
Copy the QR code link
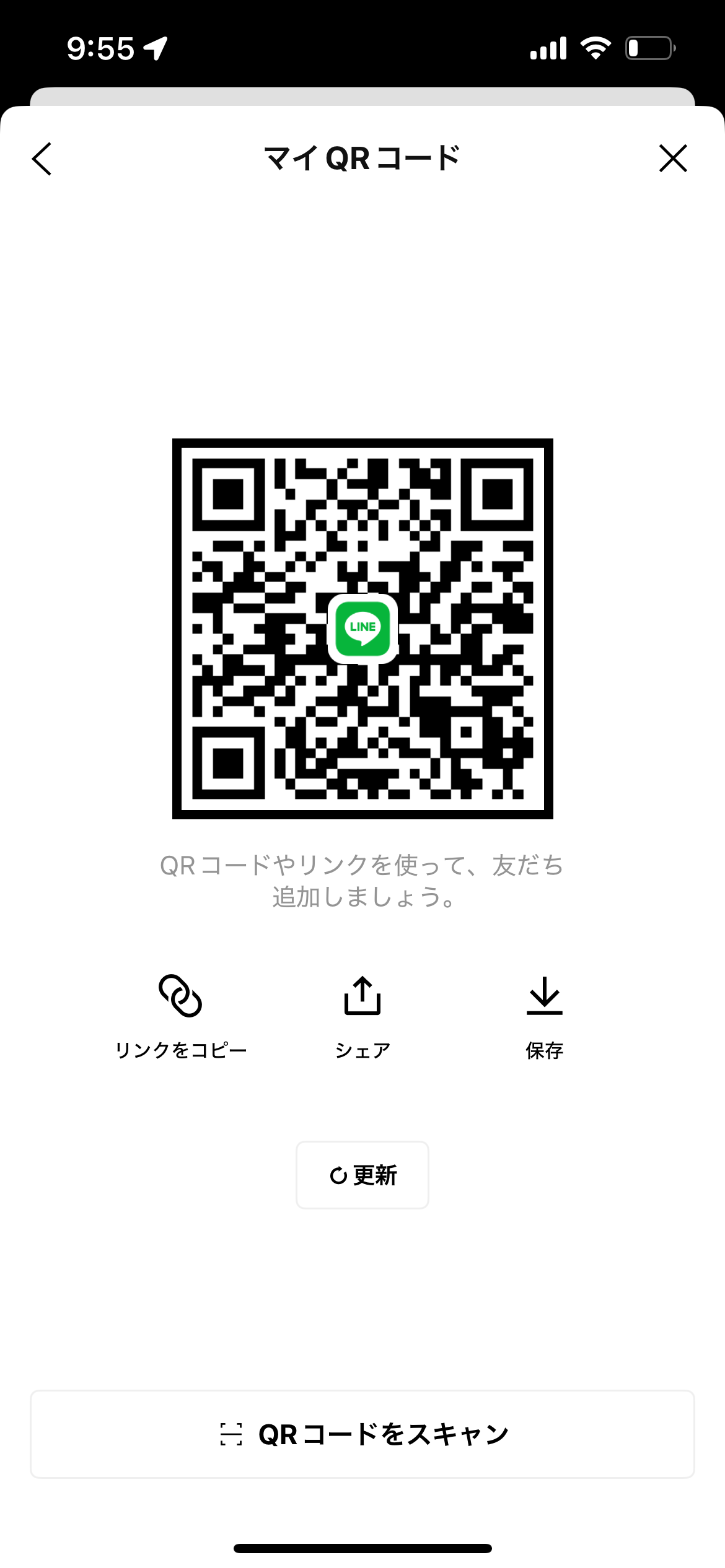(180, 1016)
